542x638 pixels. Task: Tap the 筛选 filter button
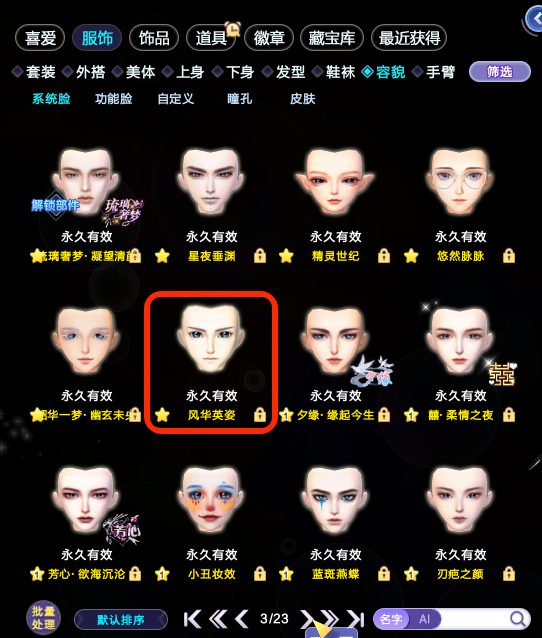tap(500, 72)
